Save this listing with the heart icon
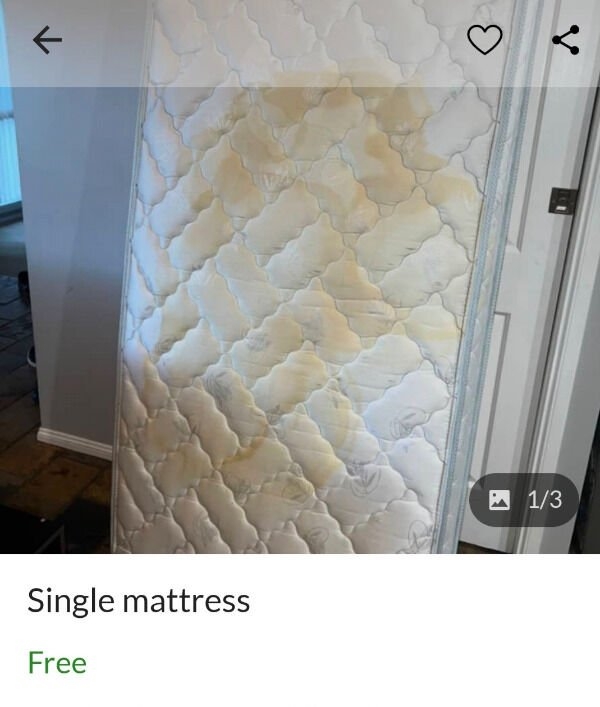 [485, 40]
